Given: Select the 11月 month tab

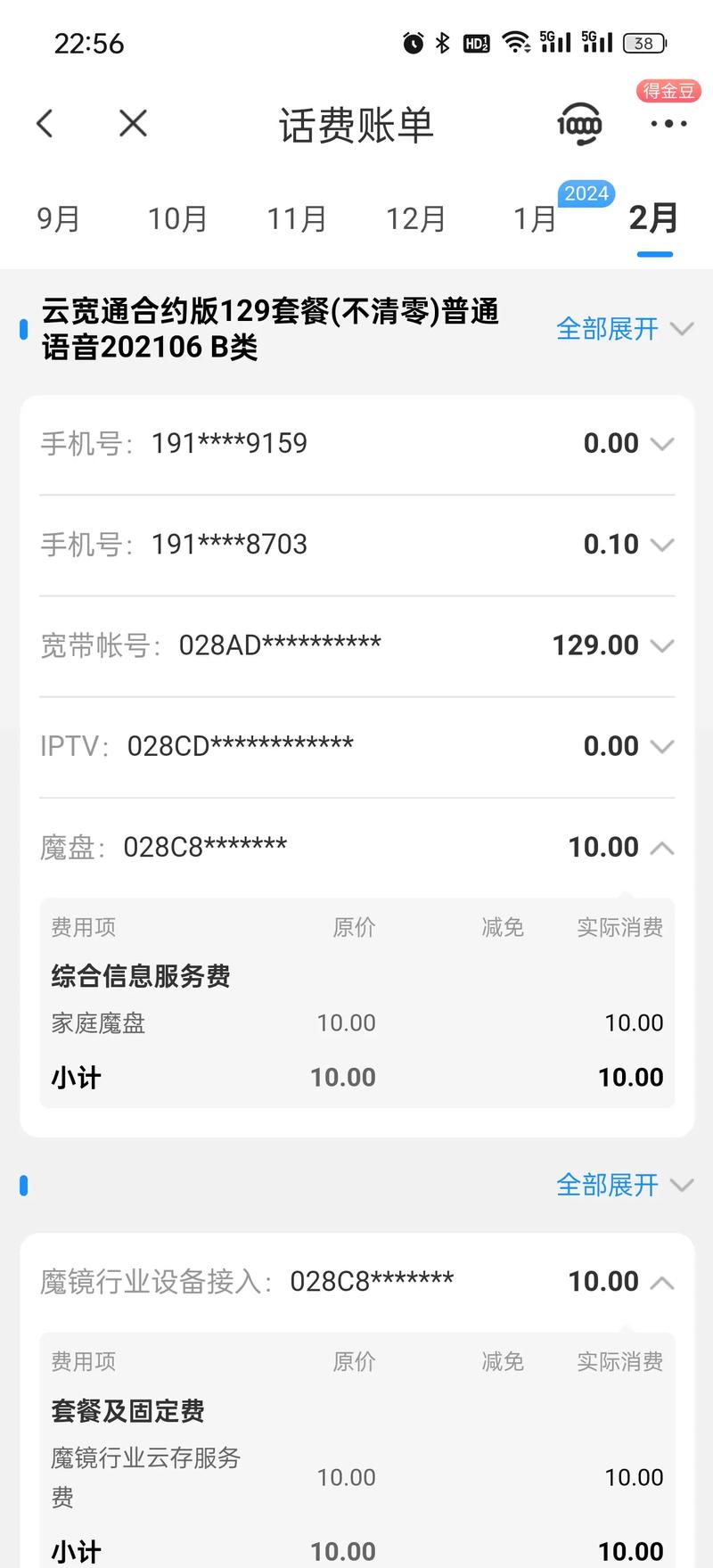Looking at the screenshot, I should pyautogui.click(x=297, y=218).
